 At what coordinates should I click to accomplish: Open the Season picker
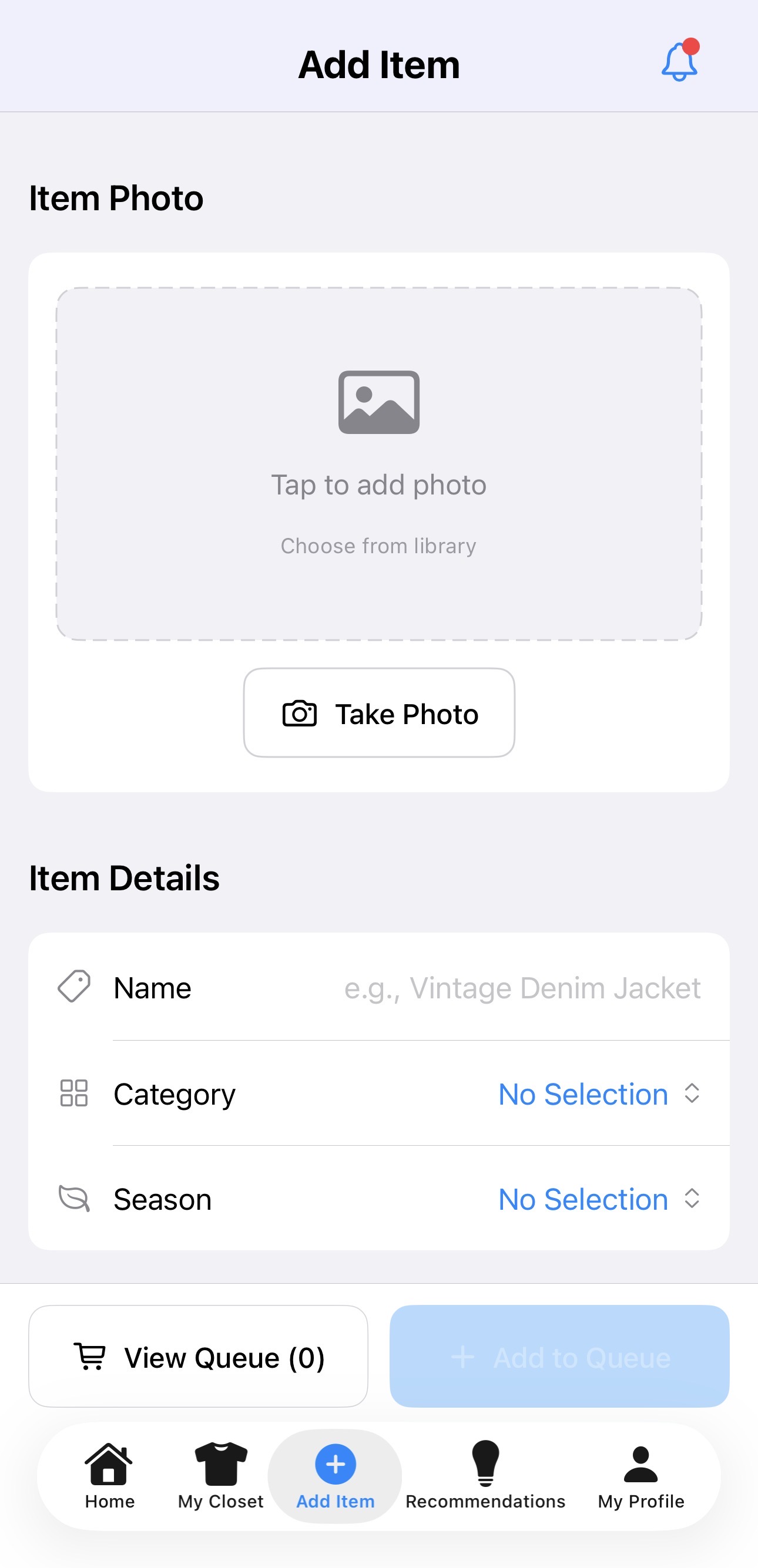click(598, 1199)
